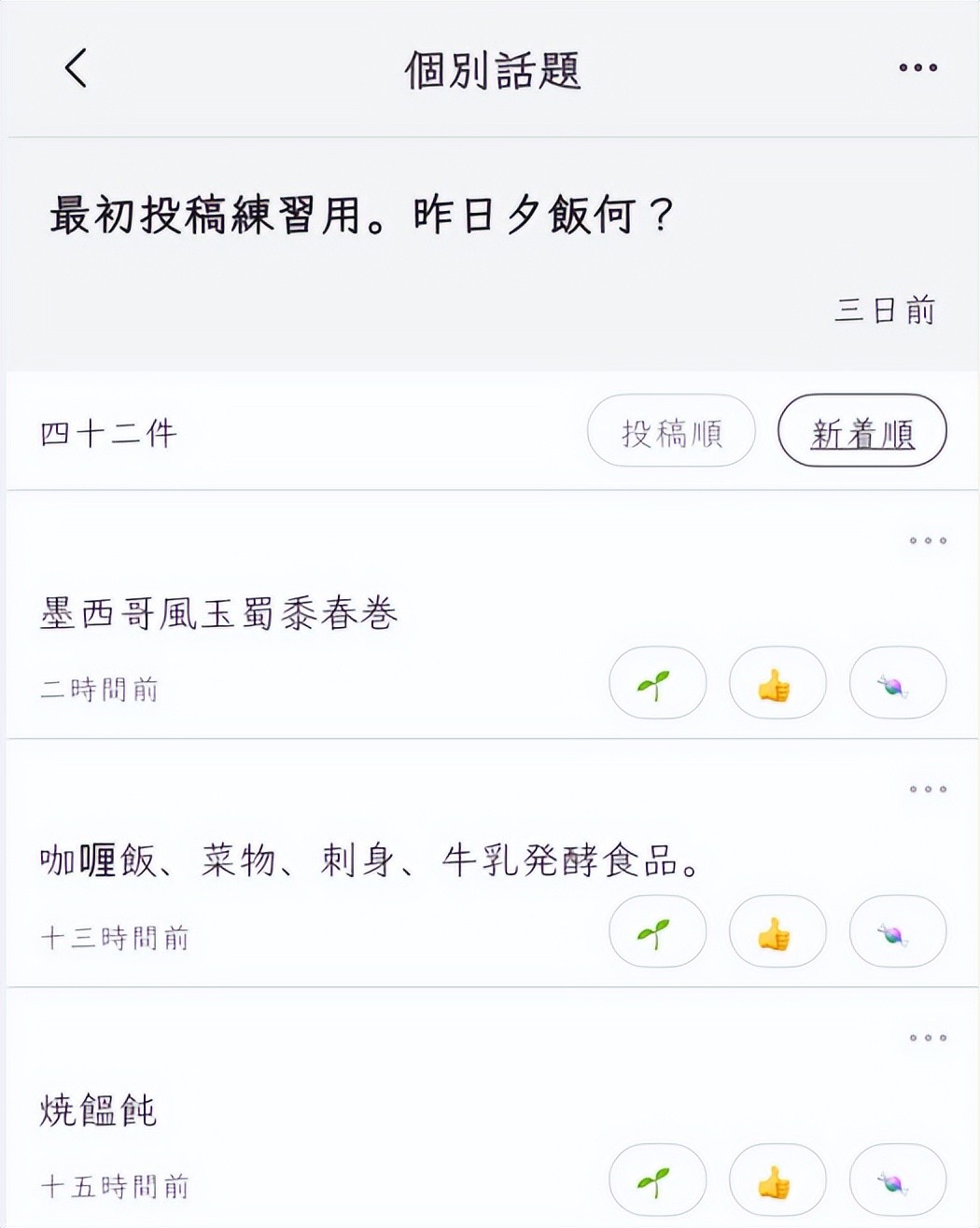Open options for the 焼饂飩 reply
Viewport: 980px width, 1228px height.
click(x=928, y=1038)
